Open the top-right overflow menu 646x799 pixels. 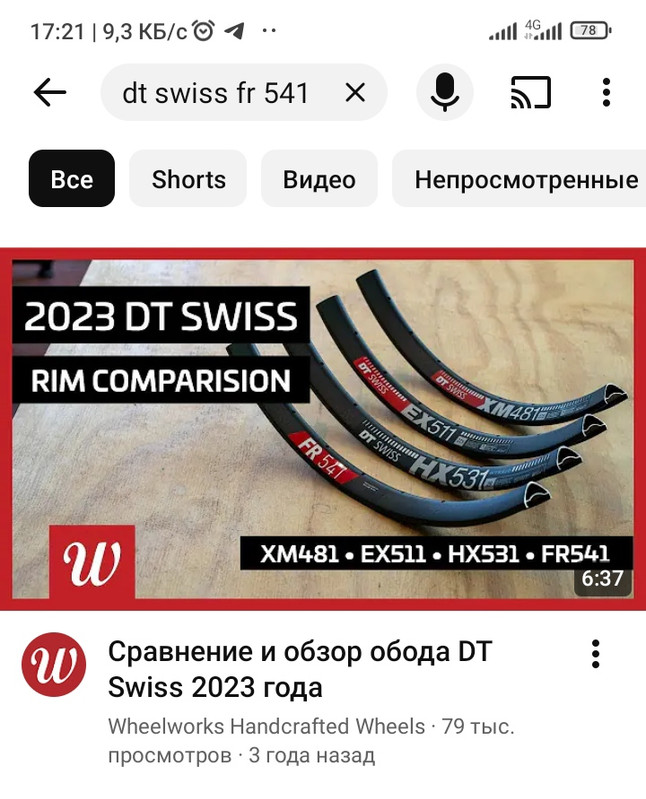(606, 92)
